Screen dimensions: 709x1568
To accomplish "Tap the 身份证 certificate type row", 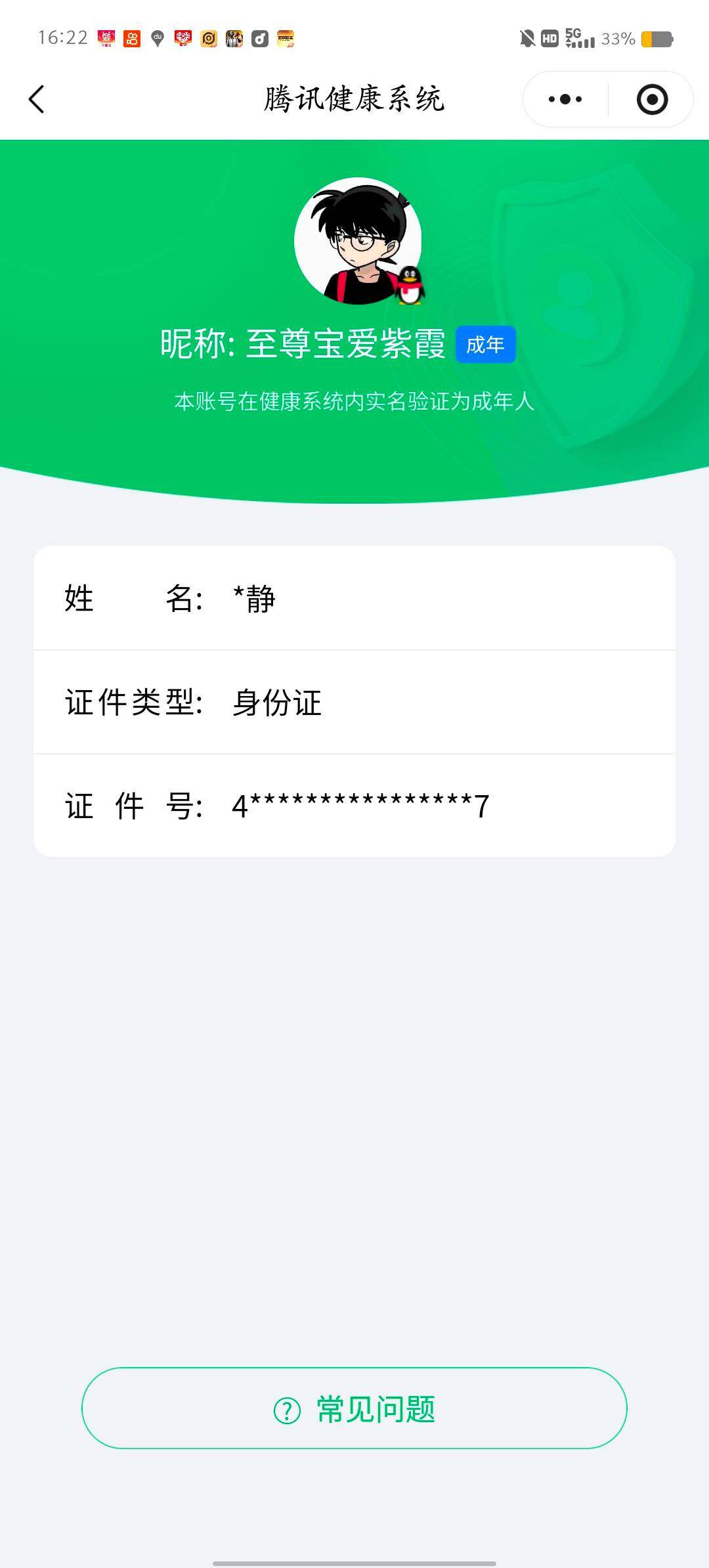I will click(354, 703).
